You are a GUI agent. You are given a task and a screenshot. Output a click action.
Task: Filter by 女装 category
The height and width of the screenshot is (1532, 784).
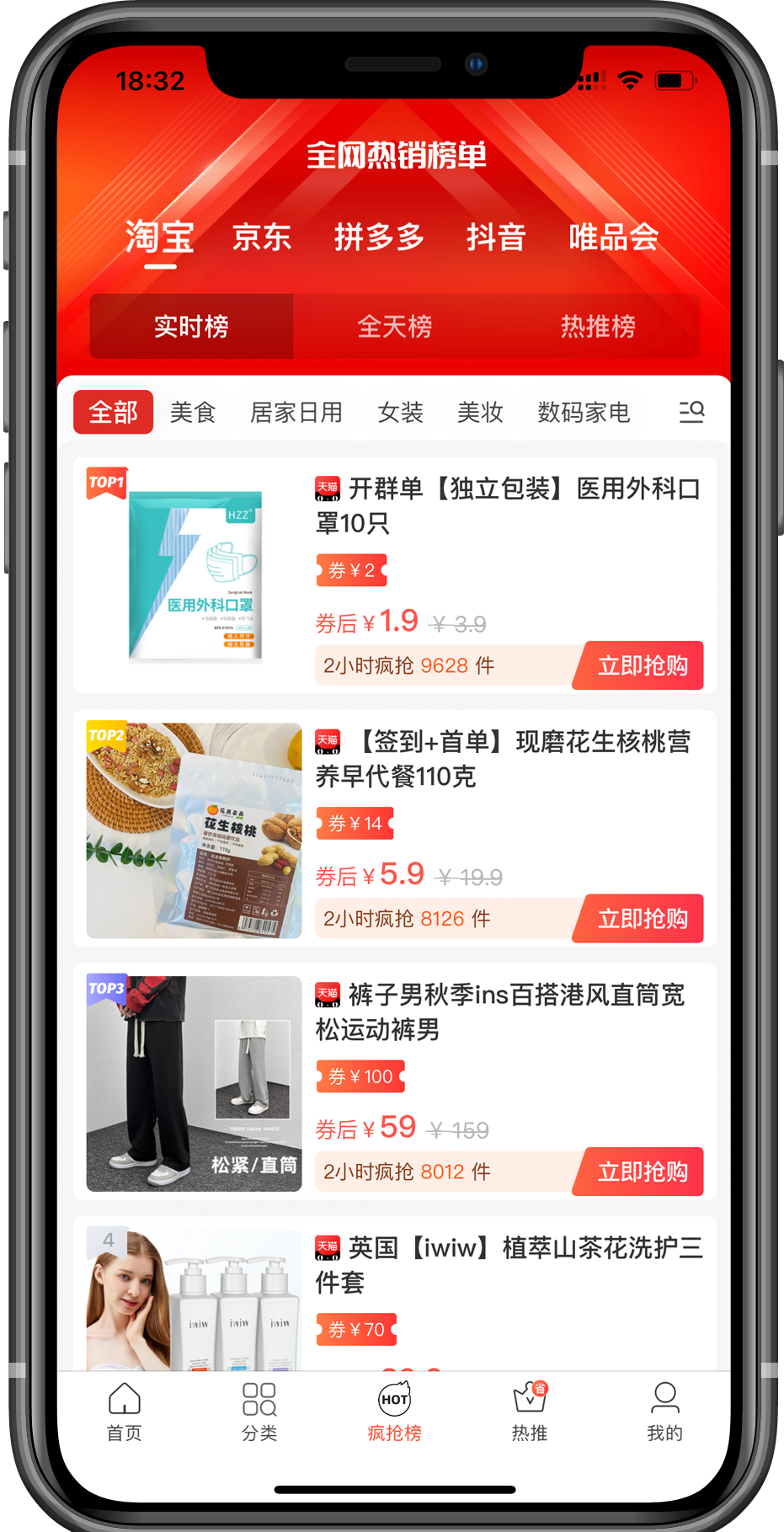[x=400, y=413]
